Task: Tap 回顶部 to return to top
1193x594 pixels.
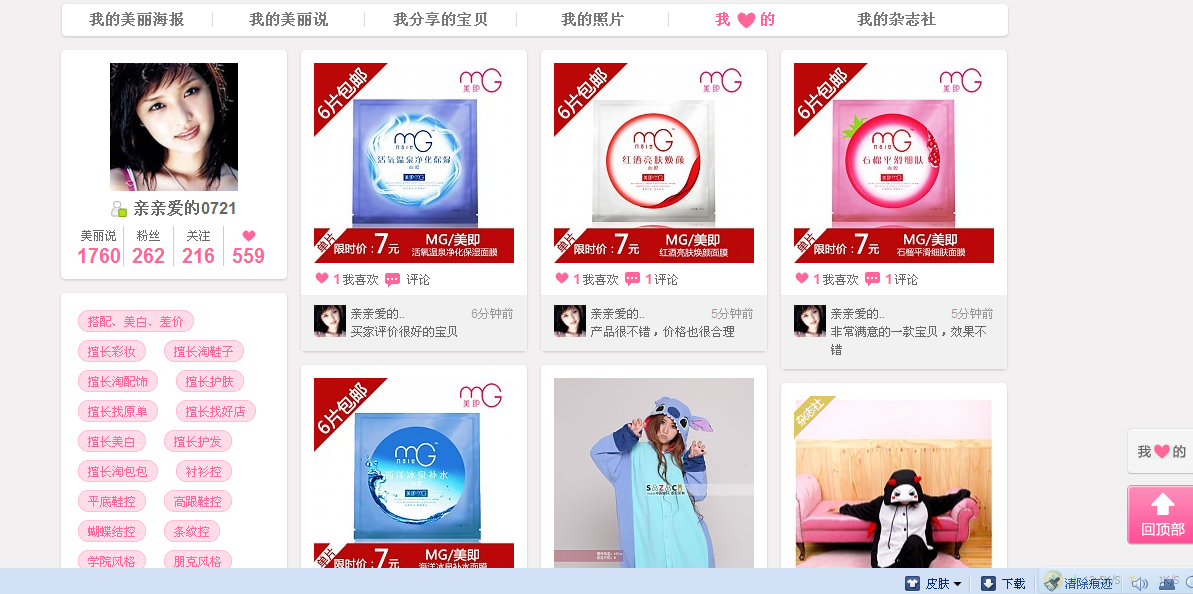Action: click(x=1161, y=514)
